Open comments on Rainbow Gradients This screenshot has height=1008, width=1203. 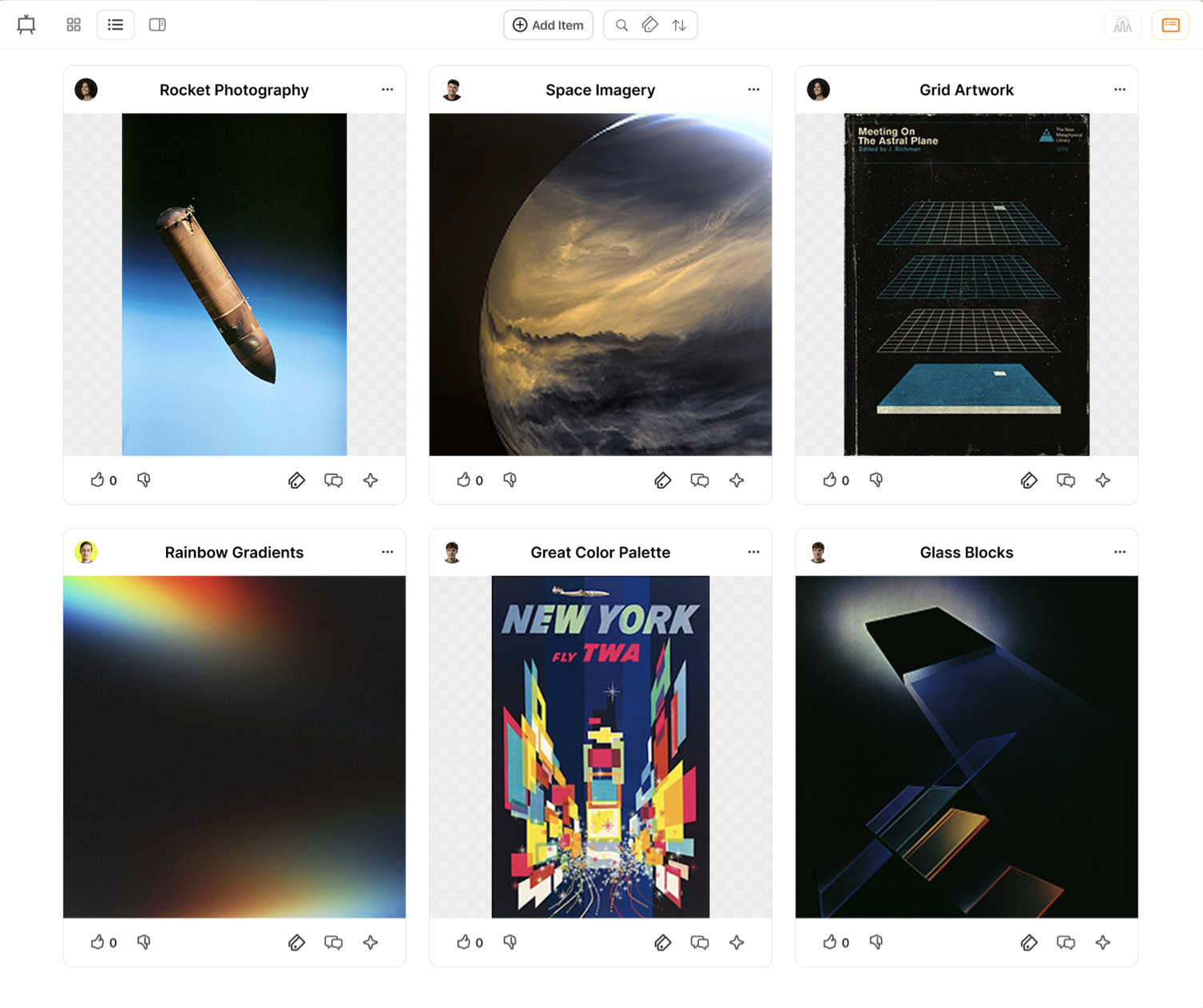pyautogui.click(x=333, y=943)
